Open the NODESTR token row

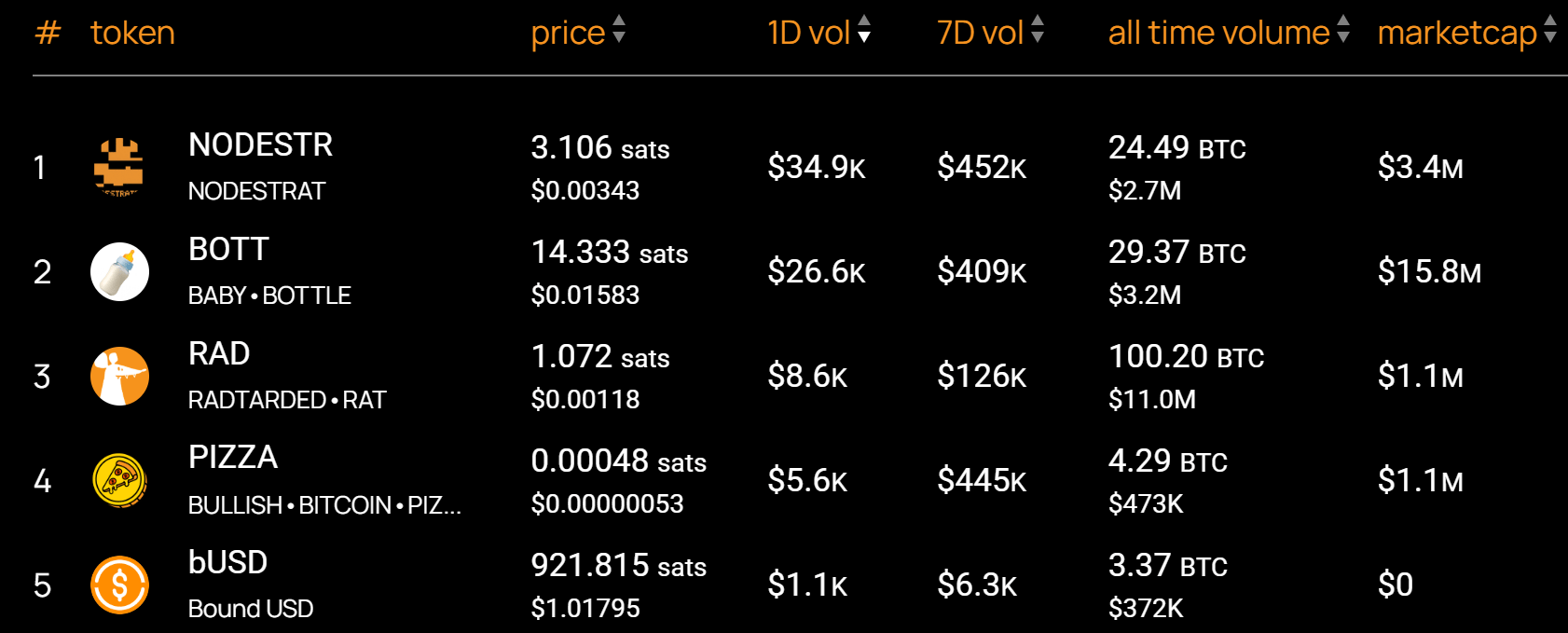click(260, 145)
